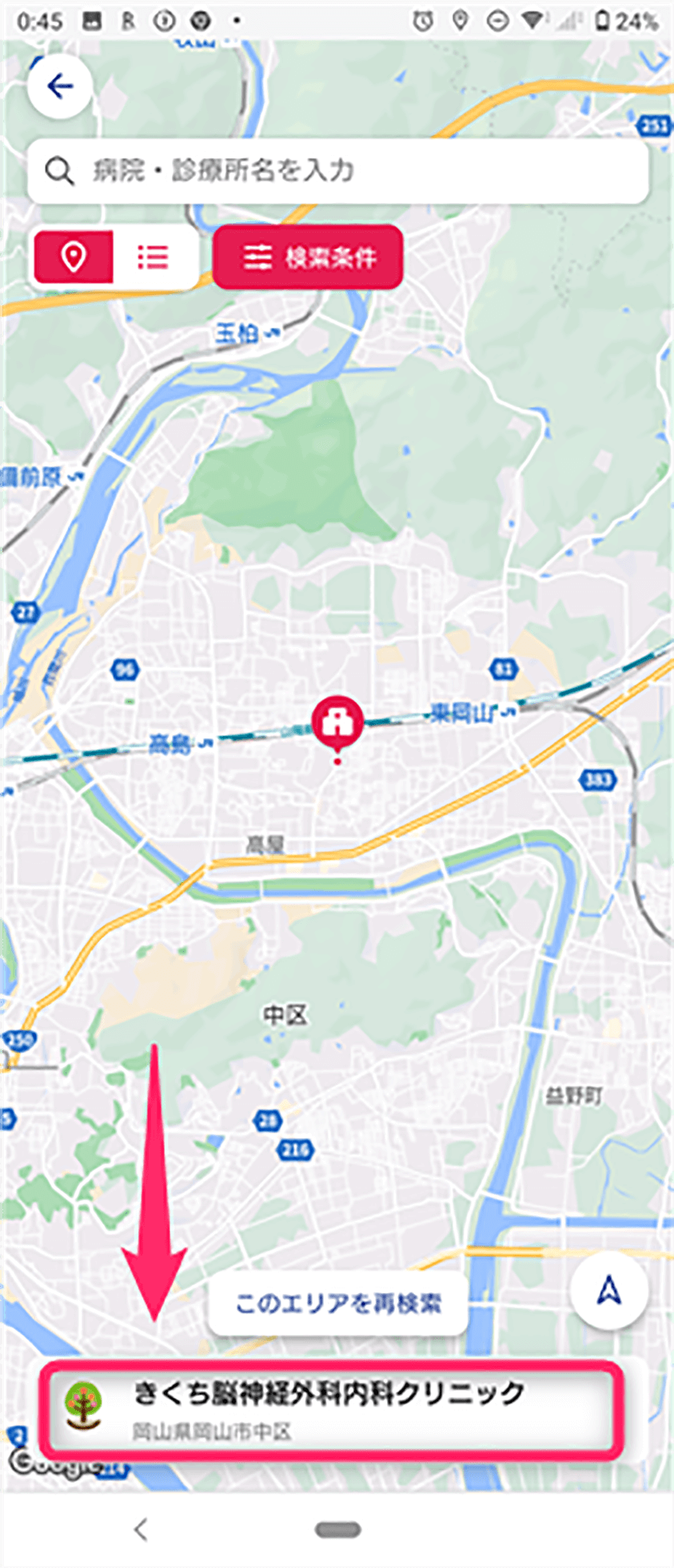The width and height of the screenshot is (674, 1568).
Task: Open 検索条件 search filters
Action: click(308, 257)
